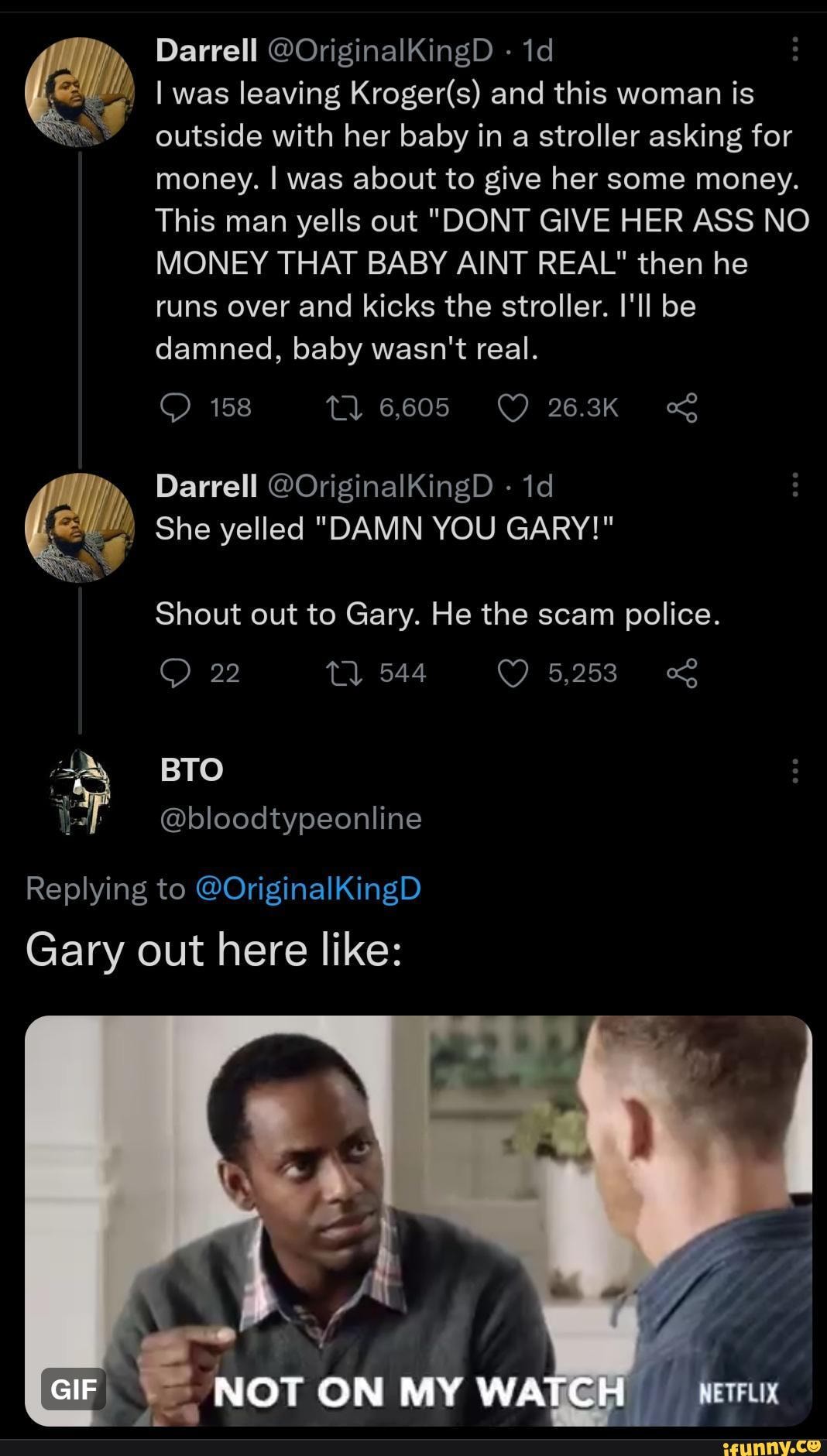
Task: Like the tweet with 5,253 likes
Action: pos(513,673)
